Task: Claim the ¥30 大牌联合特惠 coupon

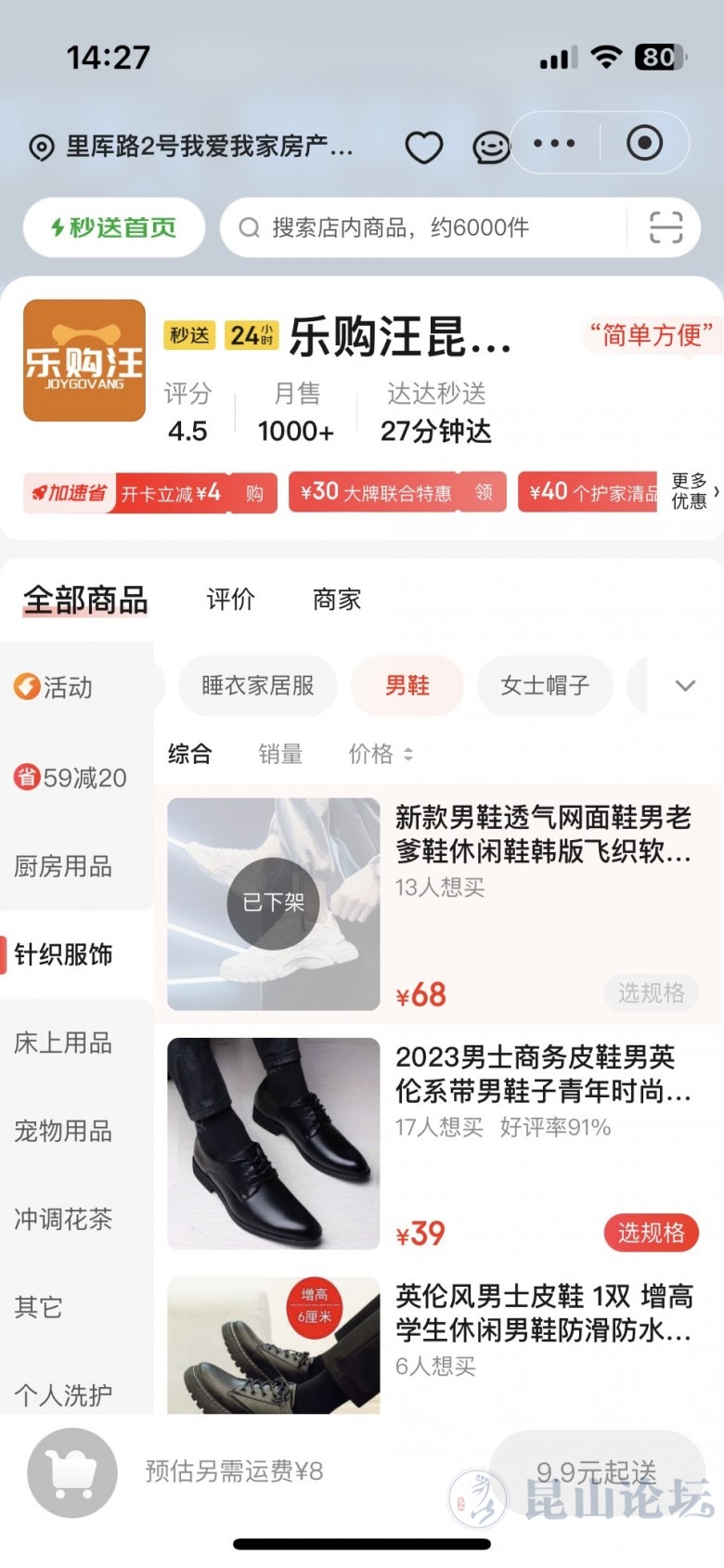Action: pyautogui.click(x=484, y=492)
